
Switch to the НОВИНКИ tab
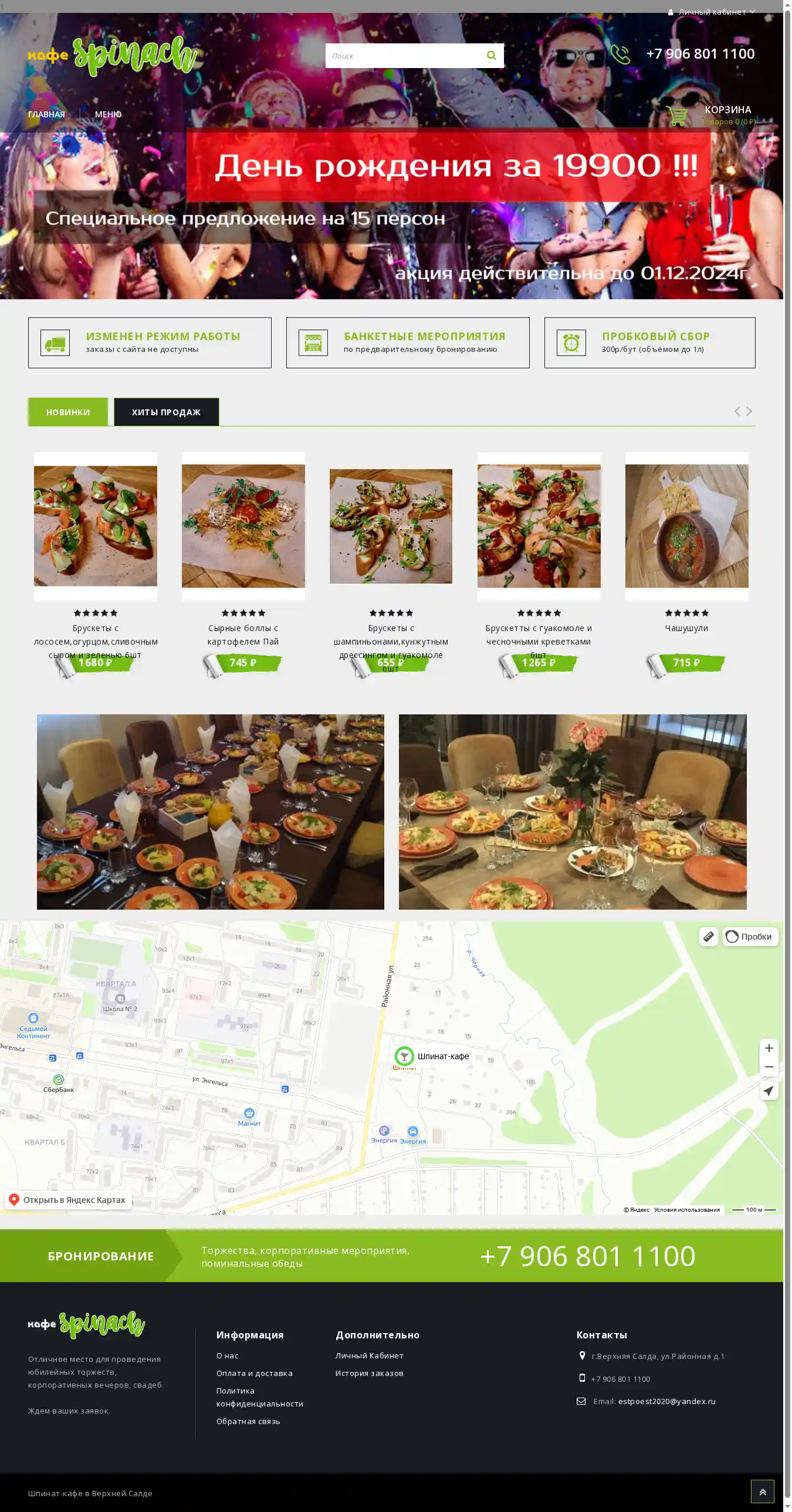[x=68, y=412]
